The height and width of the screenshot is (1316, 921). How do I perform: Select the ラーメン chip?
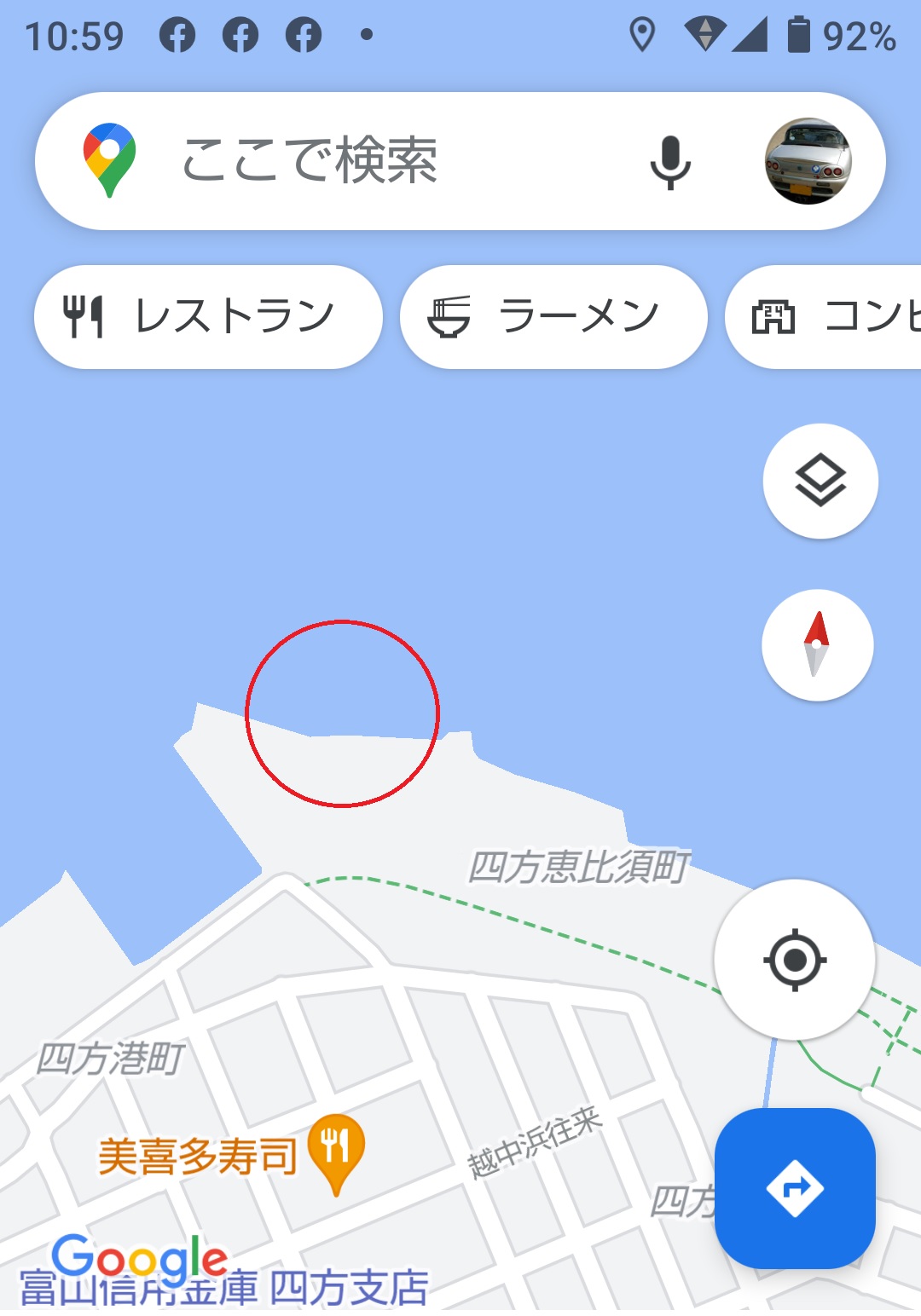[x=553, y=317]
